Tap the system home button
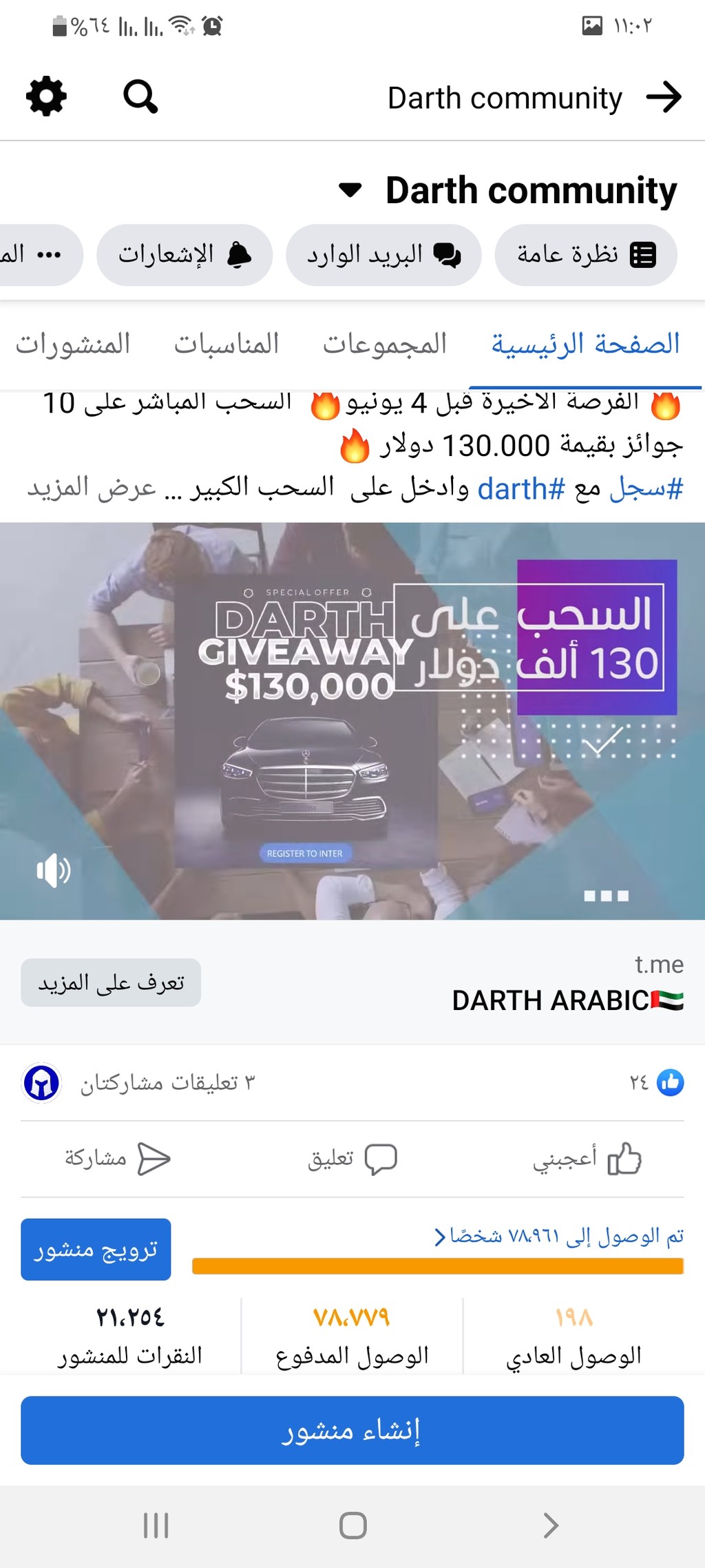The height and width of the screenshot is (1568, 705). pos(352,1526)
